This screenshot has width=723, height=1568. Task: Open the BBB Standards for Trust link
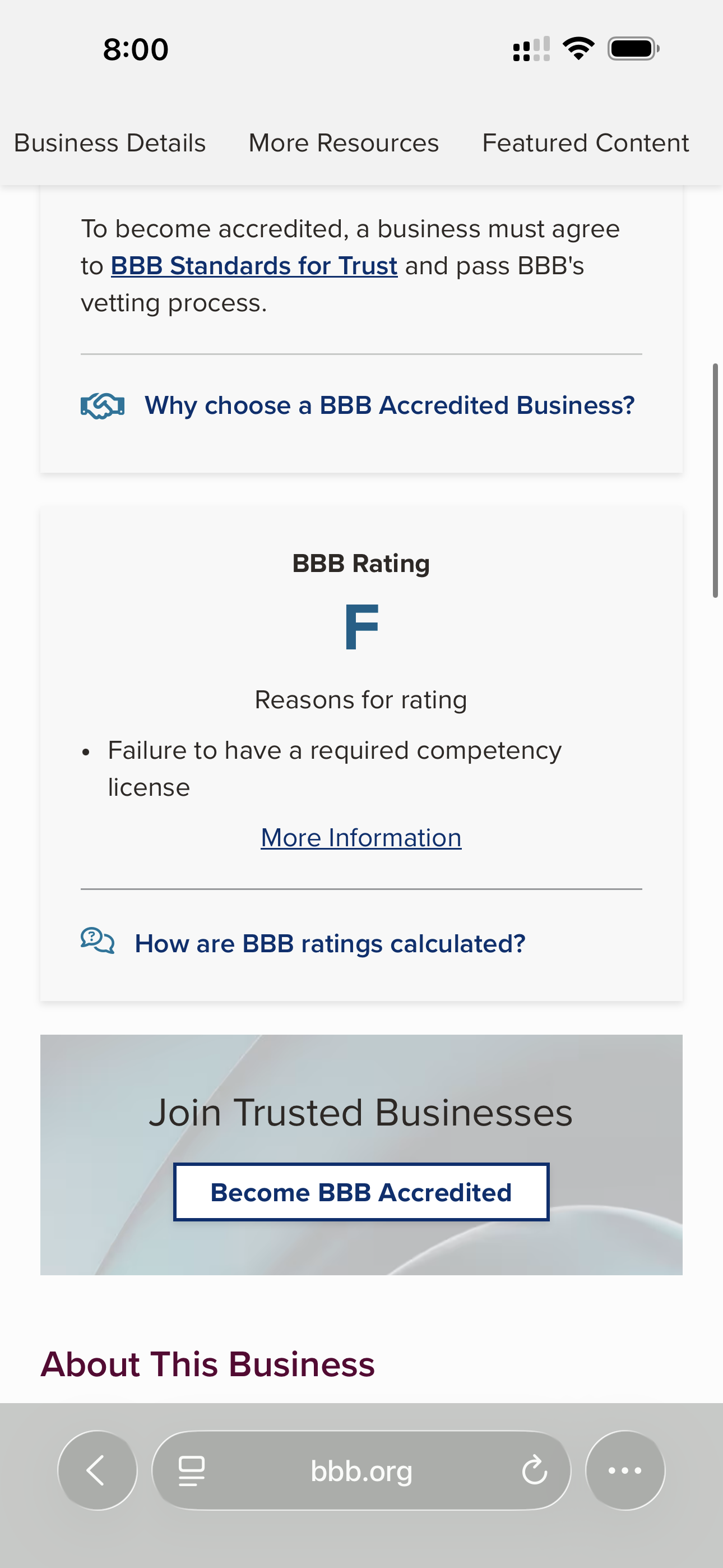point(254,266)
